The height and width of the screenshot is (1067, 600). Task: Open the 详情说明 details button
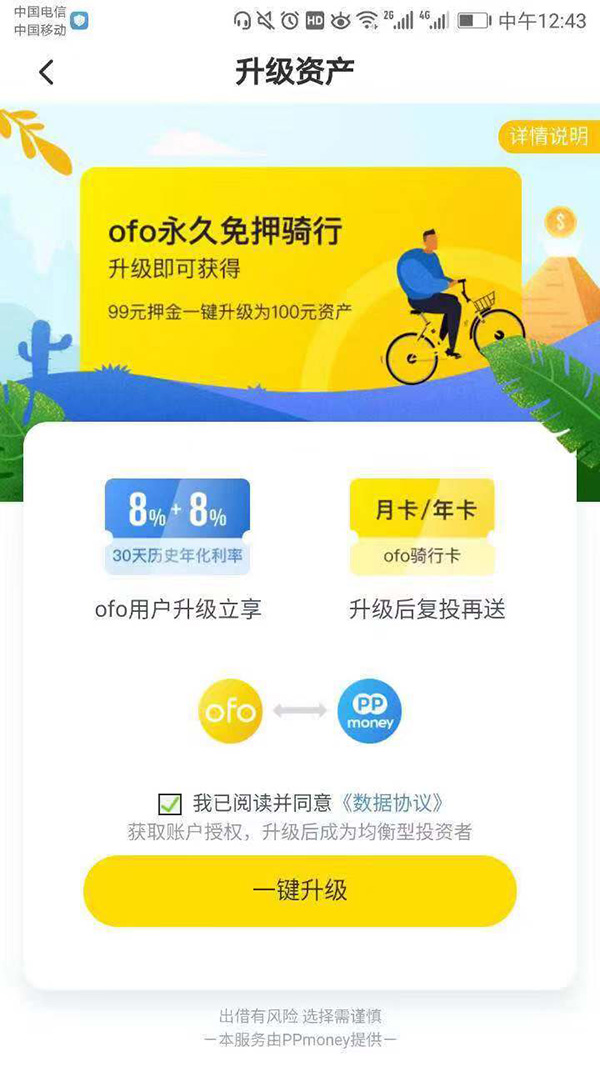pos(549,136)
